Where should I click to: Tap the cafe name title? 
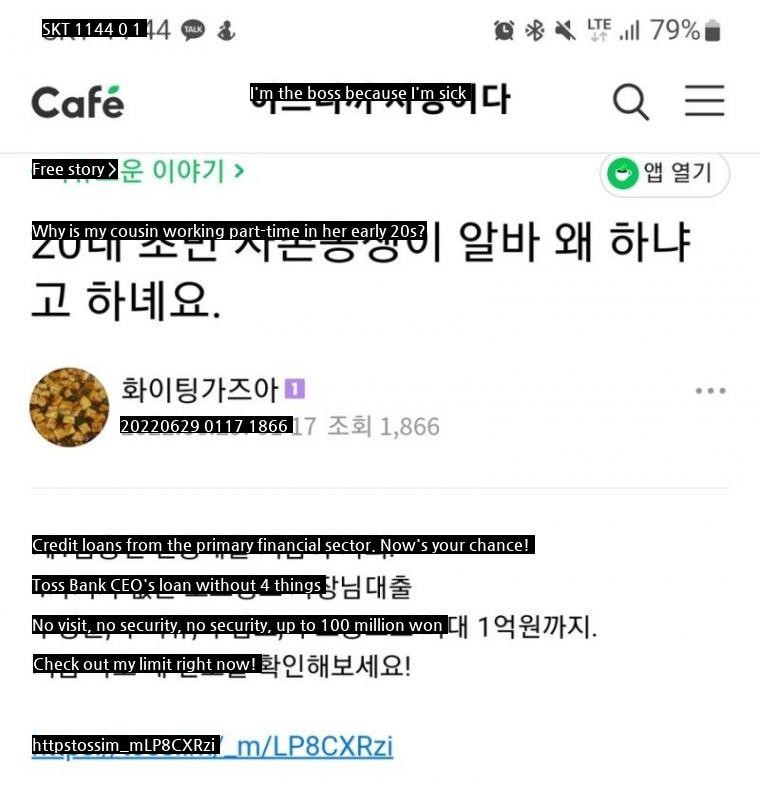click(380, 98)
